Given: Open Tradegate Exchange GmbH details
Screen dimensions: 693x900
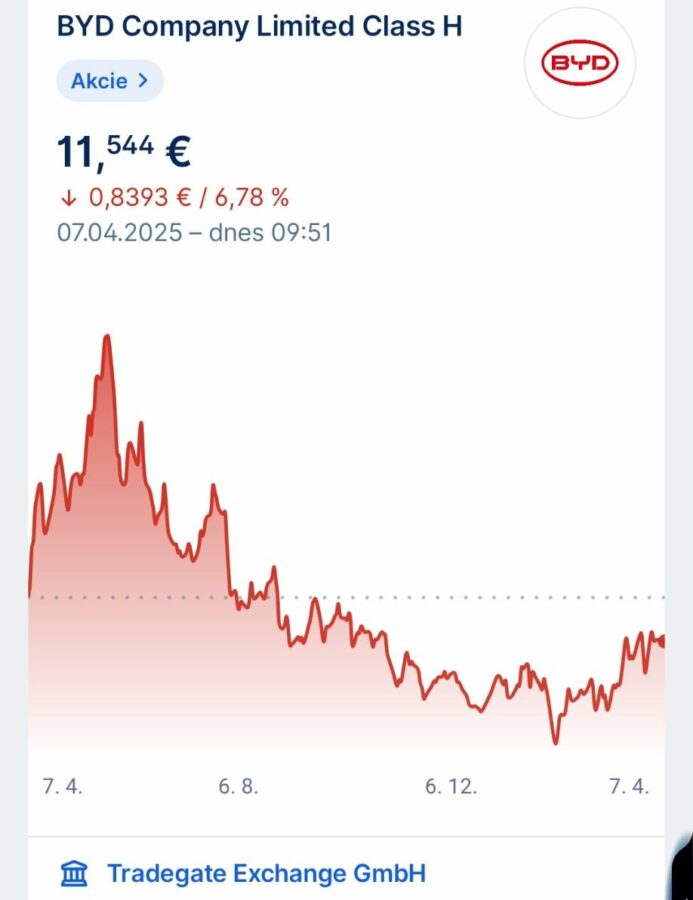Looking at the screenshot, I should (266, 873).
